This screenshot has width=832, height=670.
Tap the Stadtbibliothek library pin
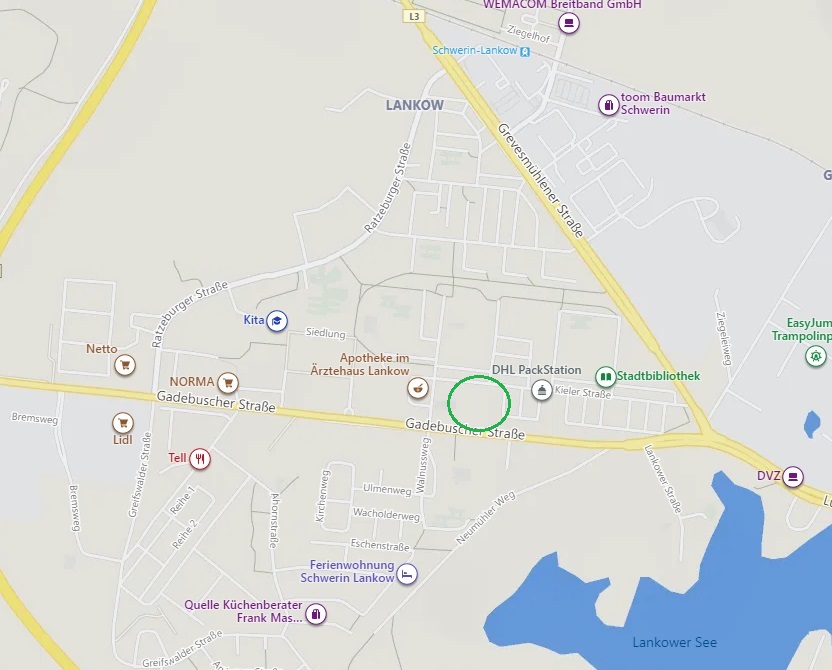[x=605, y=376]
